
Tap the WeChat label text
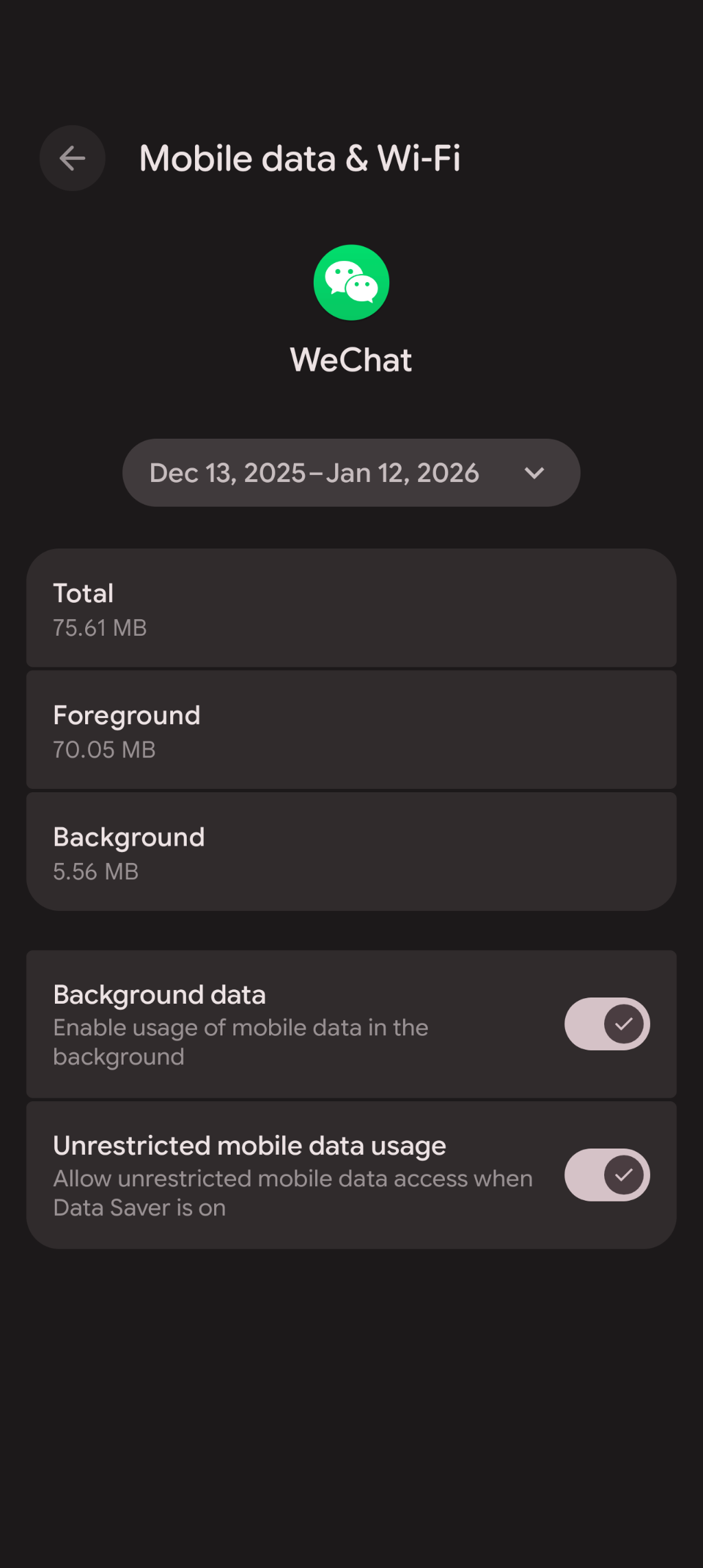click(x=351, y=360)
